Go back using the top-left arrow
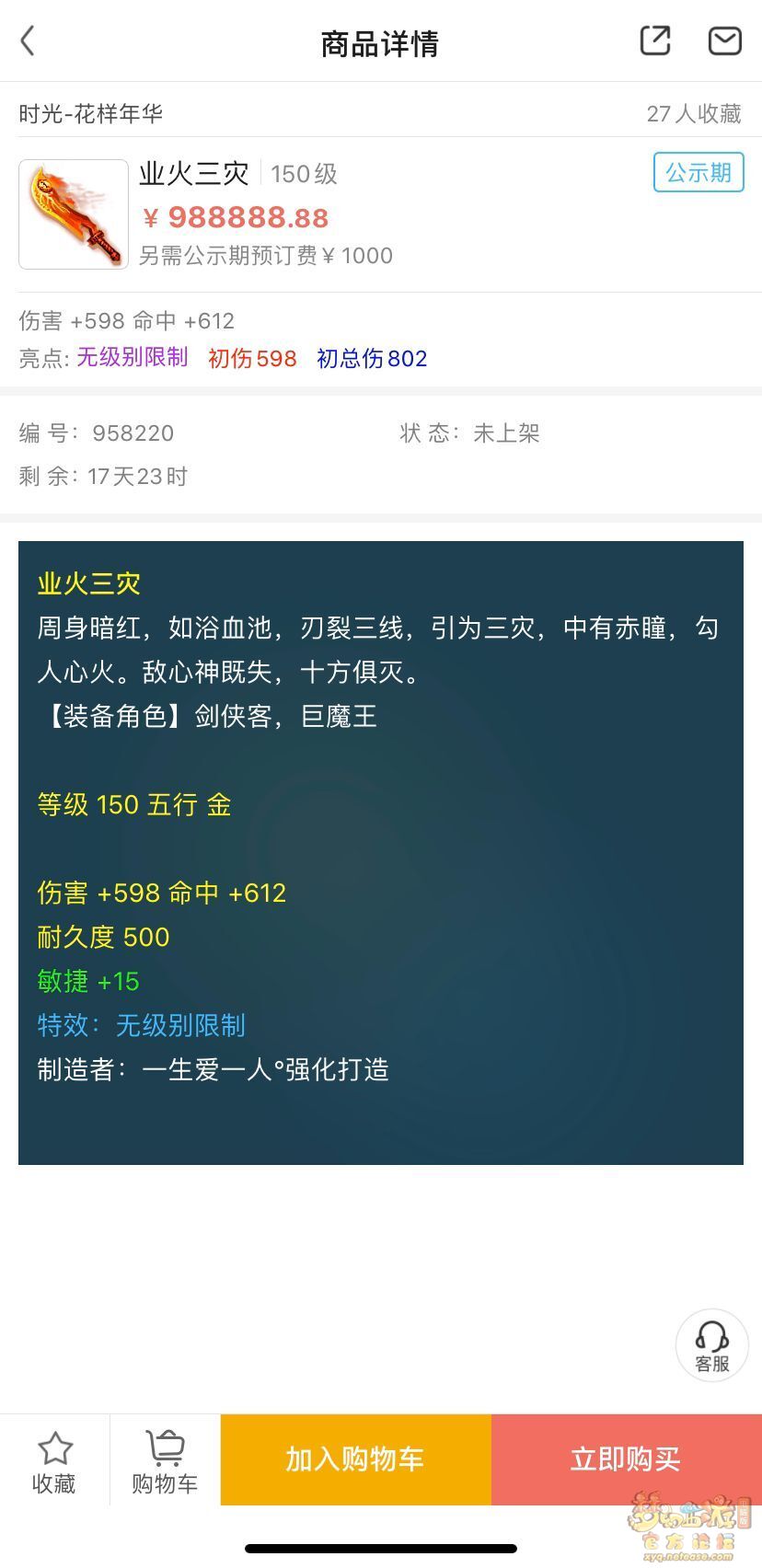This screenshot has height=1568, width=762. pos(28,41)
